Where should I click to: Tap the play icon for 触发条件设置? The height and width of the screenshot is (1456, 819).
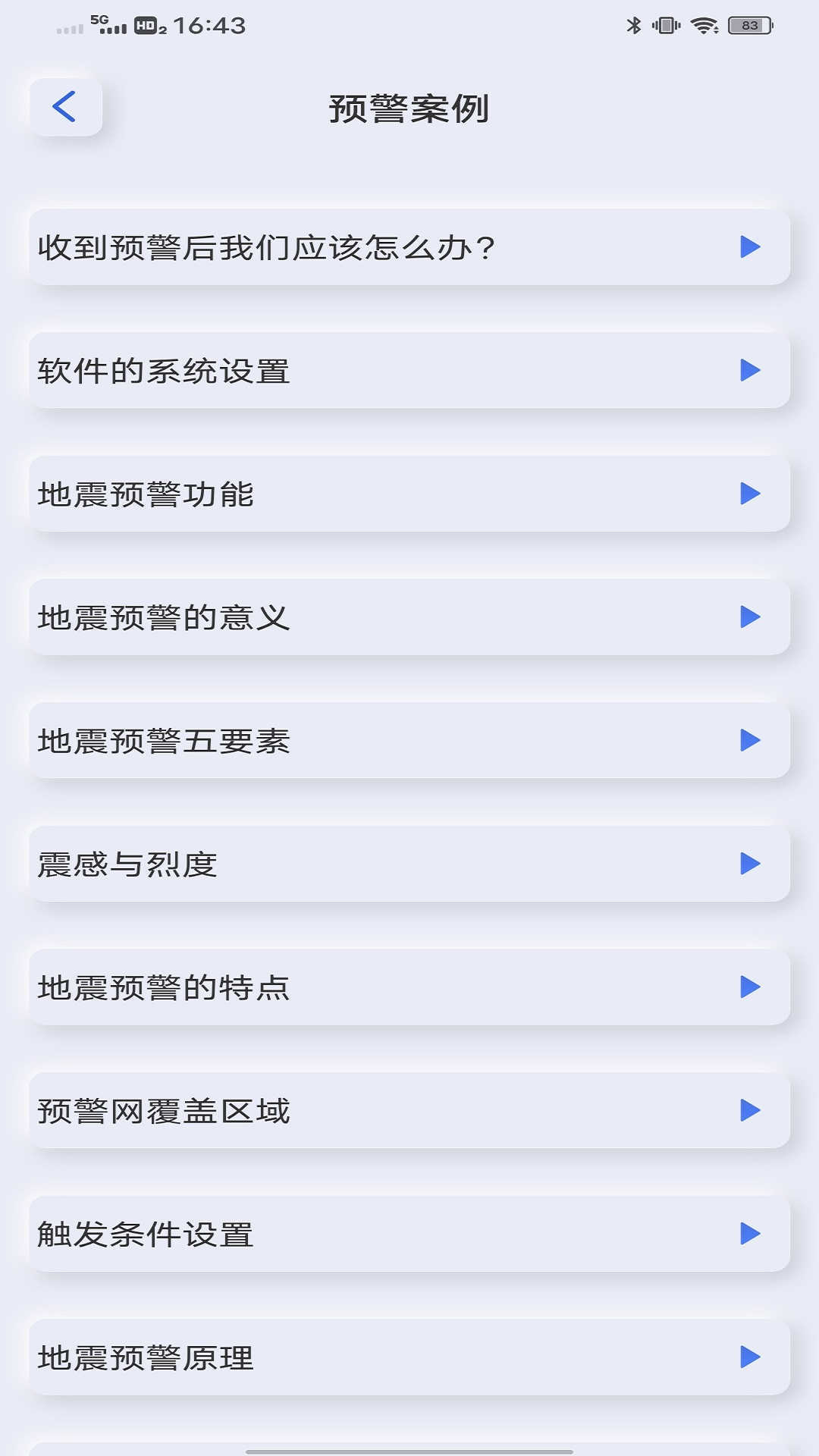click(x=752, y=1234)
